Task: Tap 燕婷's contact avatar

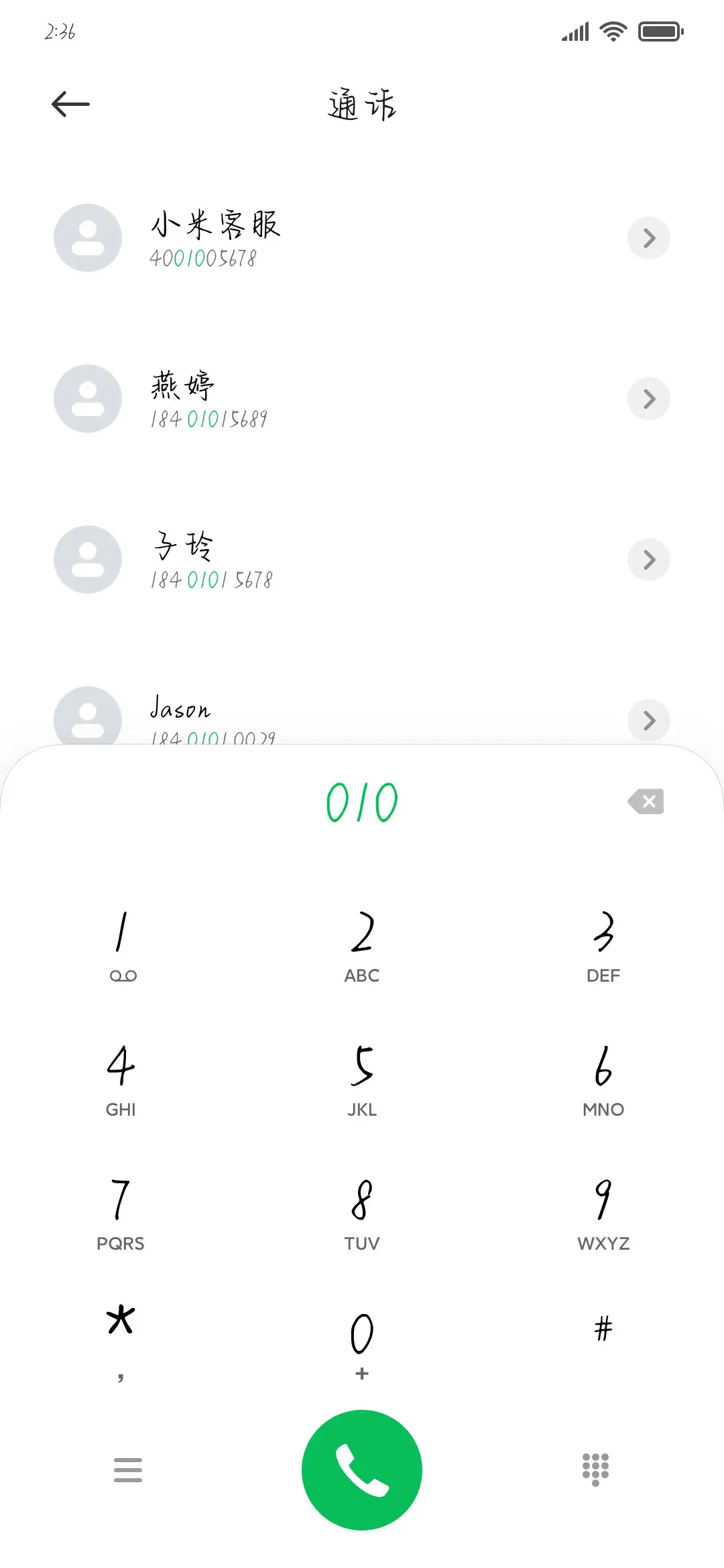Action: coord(87,399)
